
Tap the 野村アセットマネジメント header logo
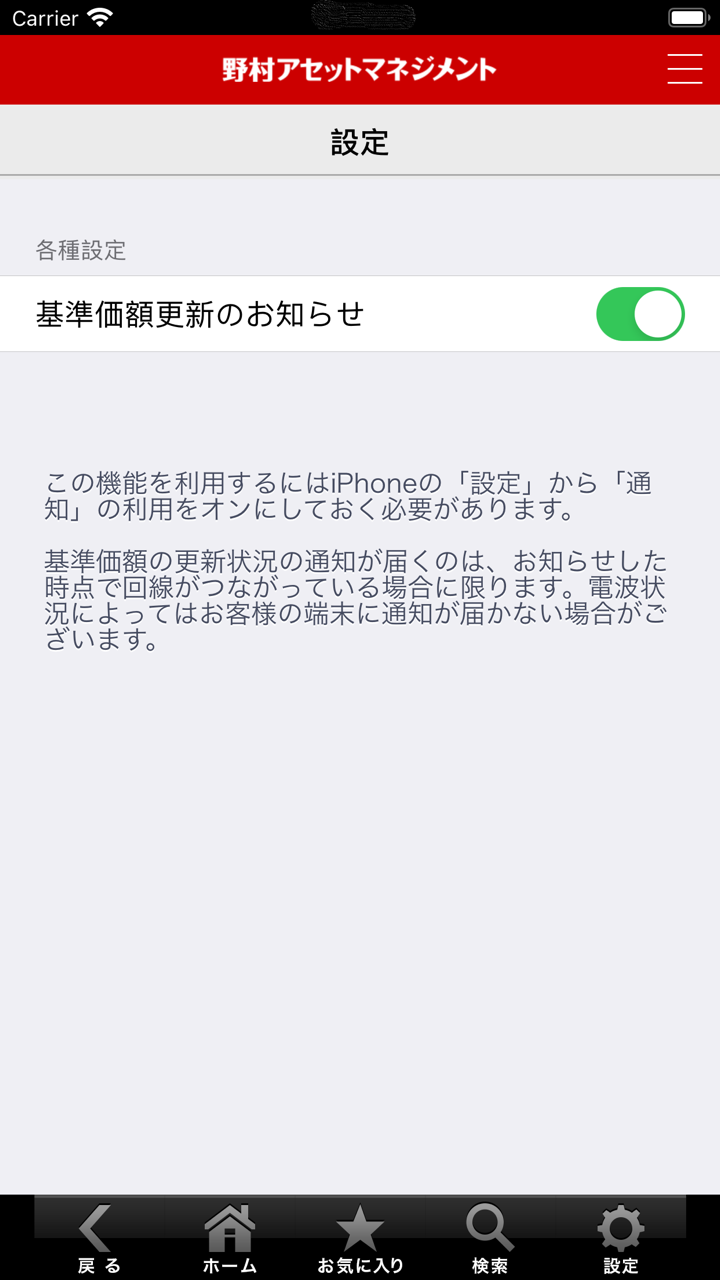(x=360, y=70)
